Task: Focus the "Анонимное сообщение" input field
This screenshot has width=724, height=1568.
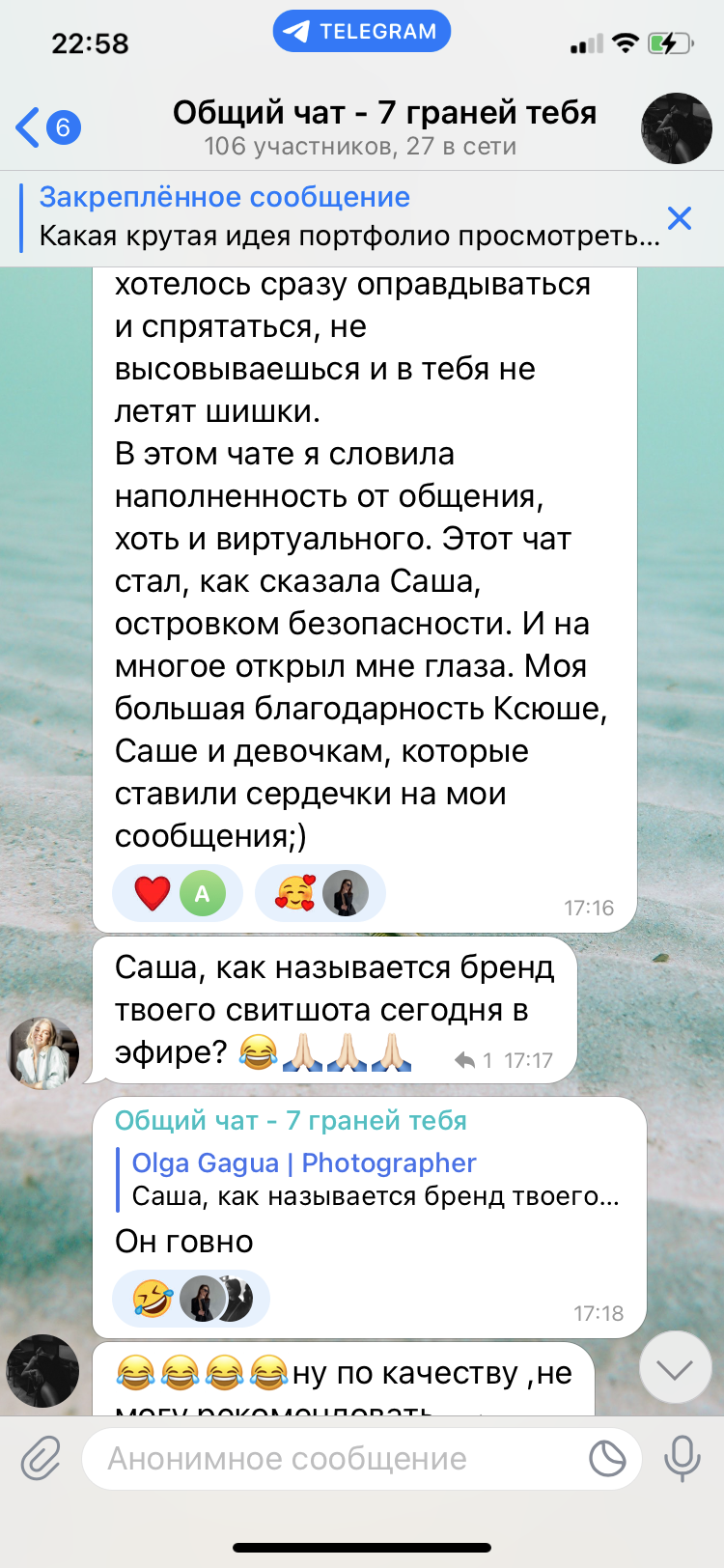Action: coord(338,1458)
